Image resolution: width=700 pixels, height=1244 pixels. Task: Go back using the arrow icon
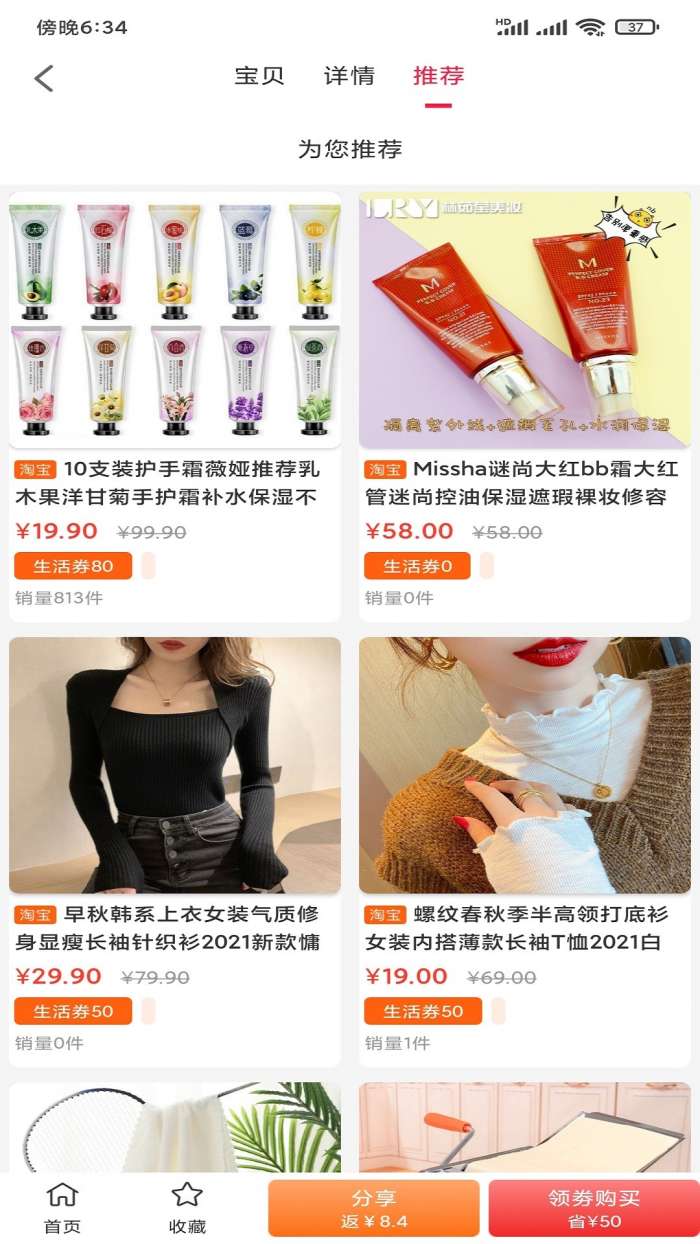pos(44,78)
